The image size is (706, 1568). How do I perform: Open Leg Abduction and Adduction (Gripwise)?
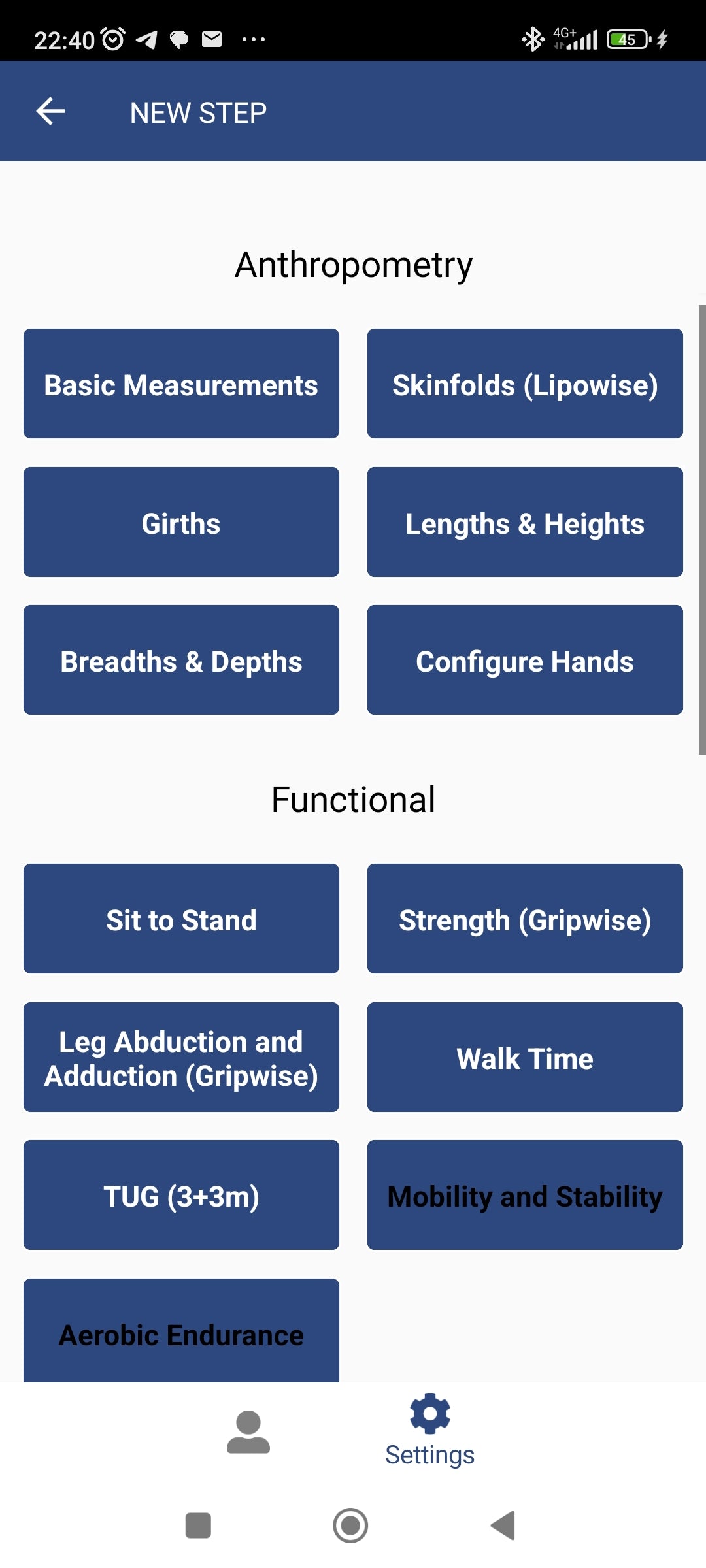tap(180, 1057)
